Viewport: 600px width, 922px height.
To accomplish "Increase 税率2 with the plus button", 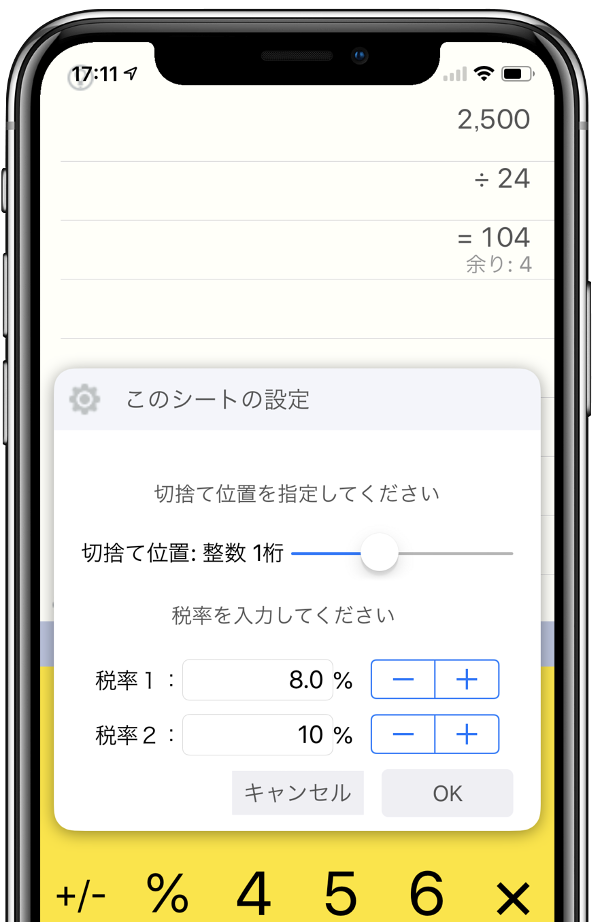I will [x=467, y=735].
